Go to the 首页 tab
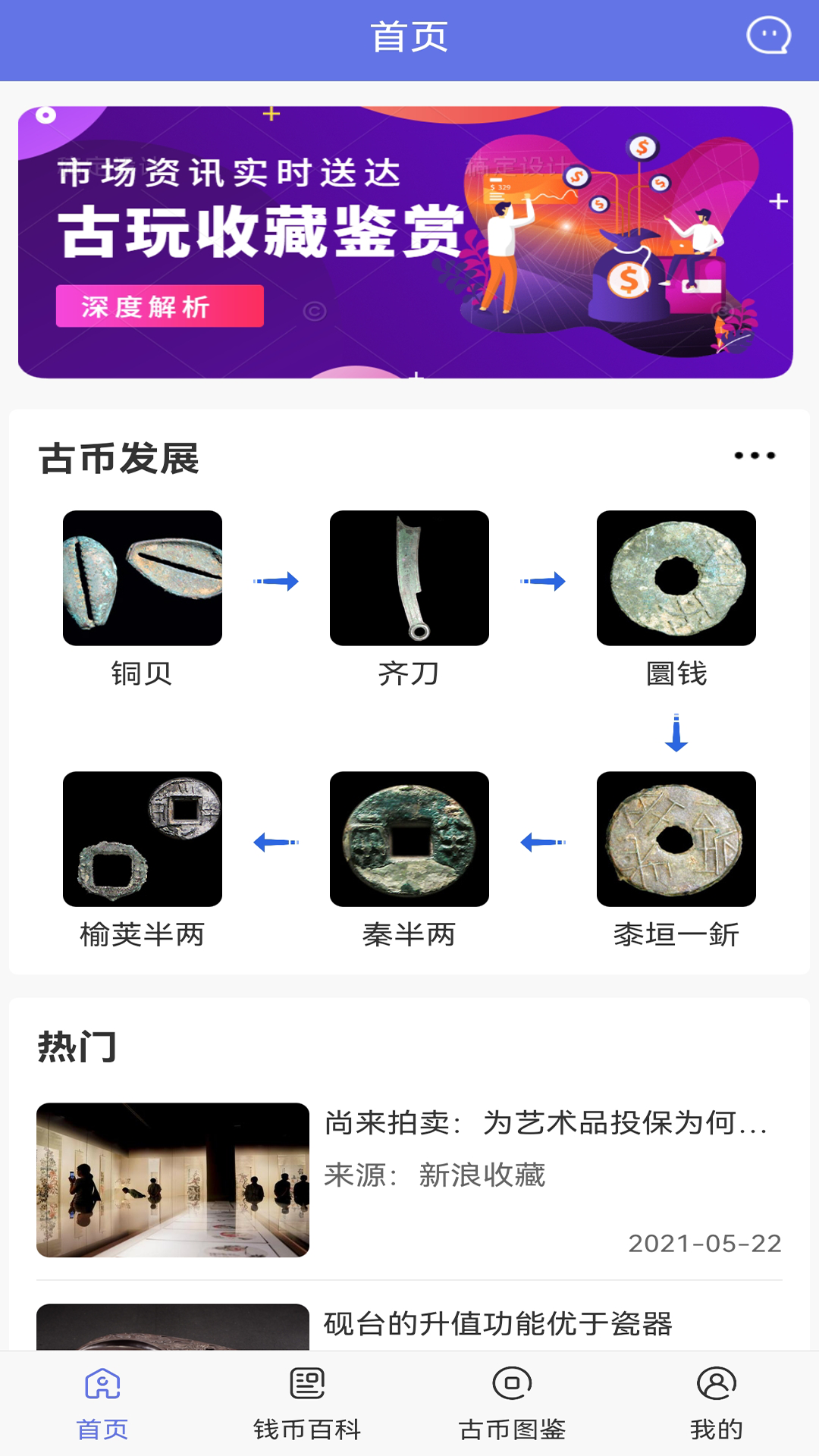This screenshot has height=1456, width=819. (102, 1404)
